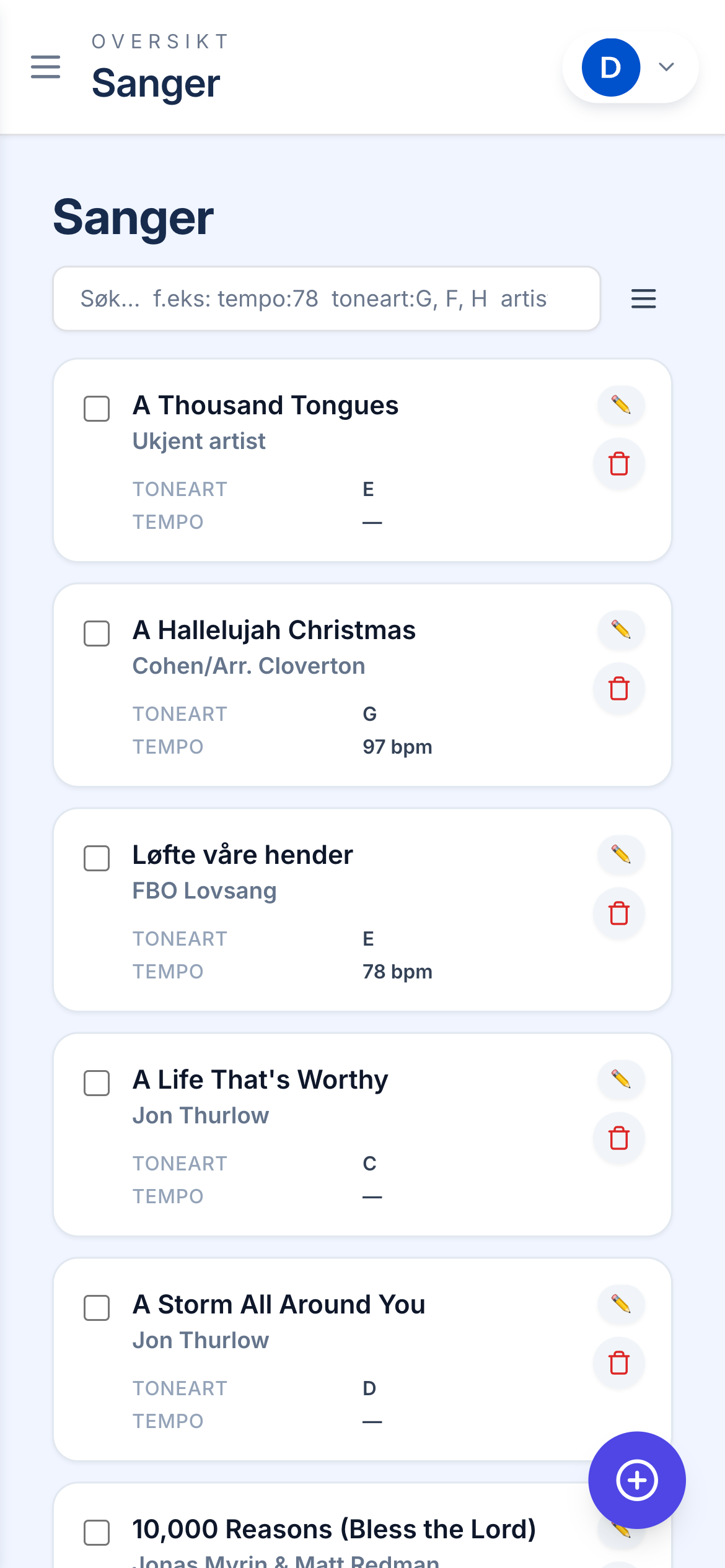This screenshot has height=1568, width=725.
Task: Select A Storm All Around You checkbox
Action: (97, 1308)
